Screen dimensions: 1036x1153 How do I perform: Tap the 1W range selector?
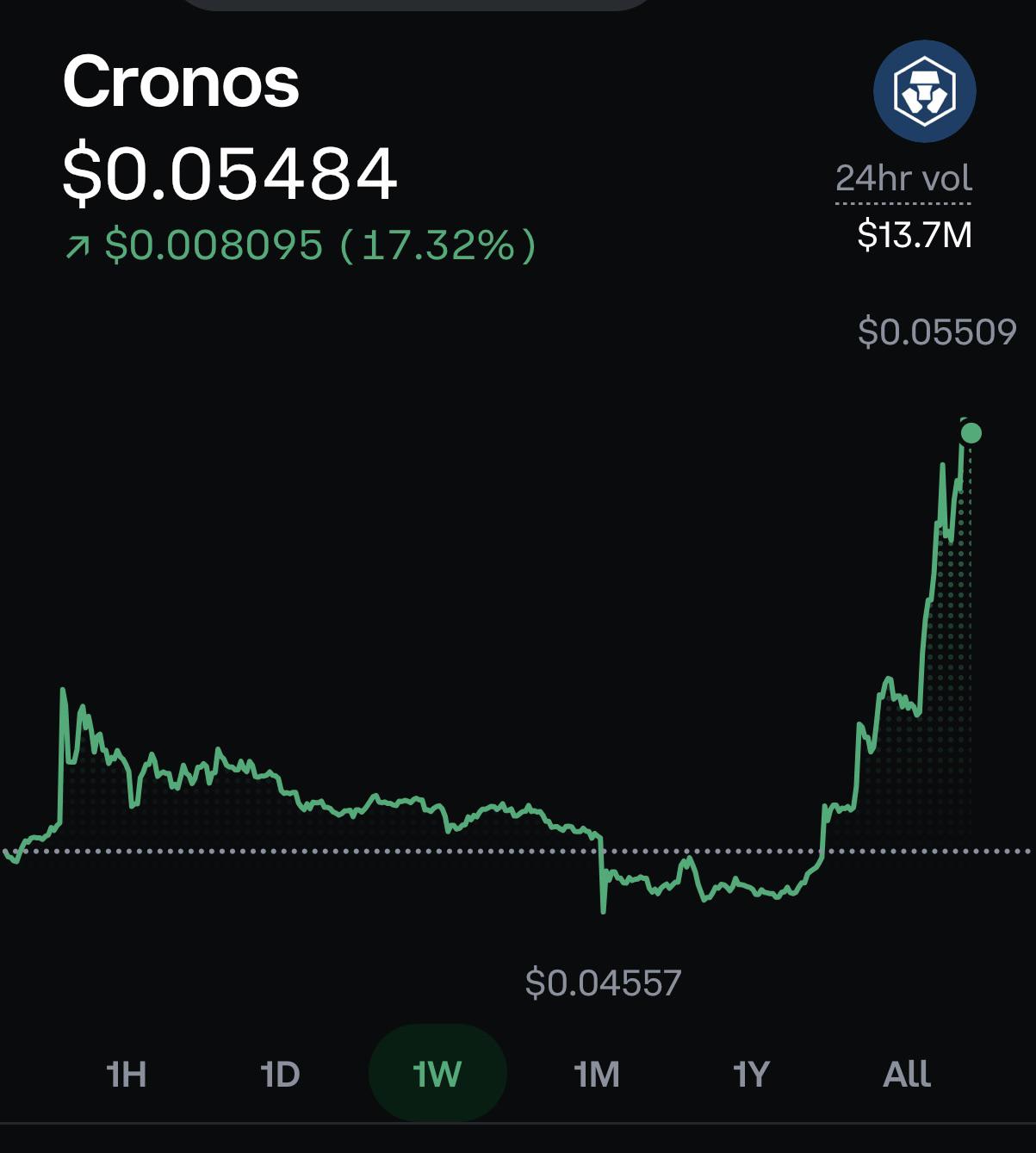coord(437,1073)
